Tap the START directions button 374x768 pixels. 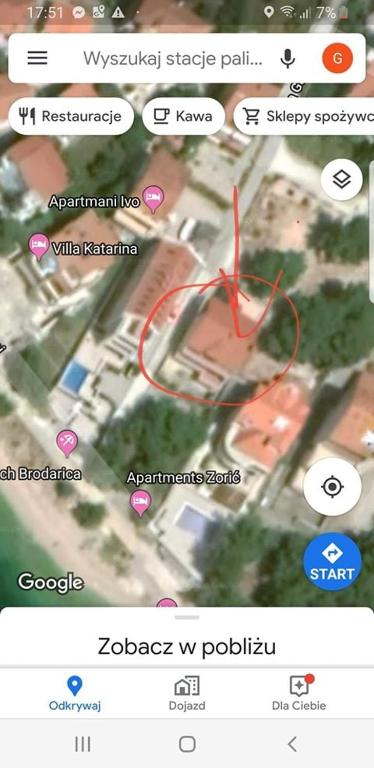pyautogui.click(x=332, y=562)
